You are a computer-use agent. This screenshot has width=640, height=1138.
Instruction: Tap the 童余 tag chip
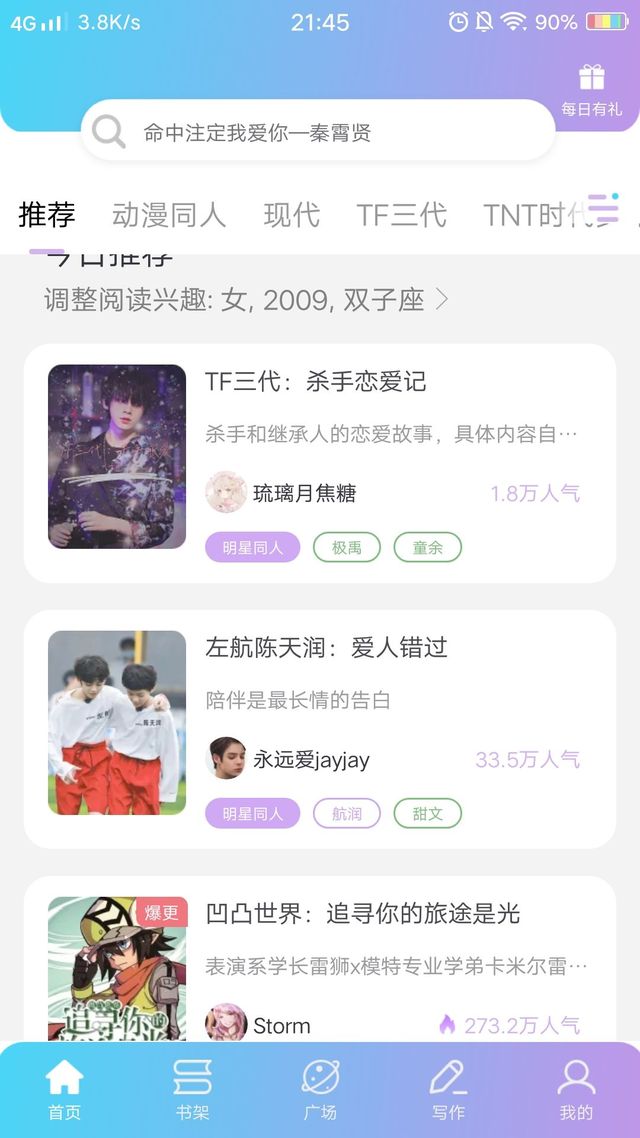[427, 547]
